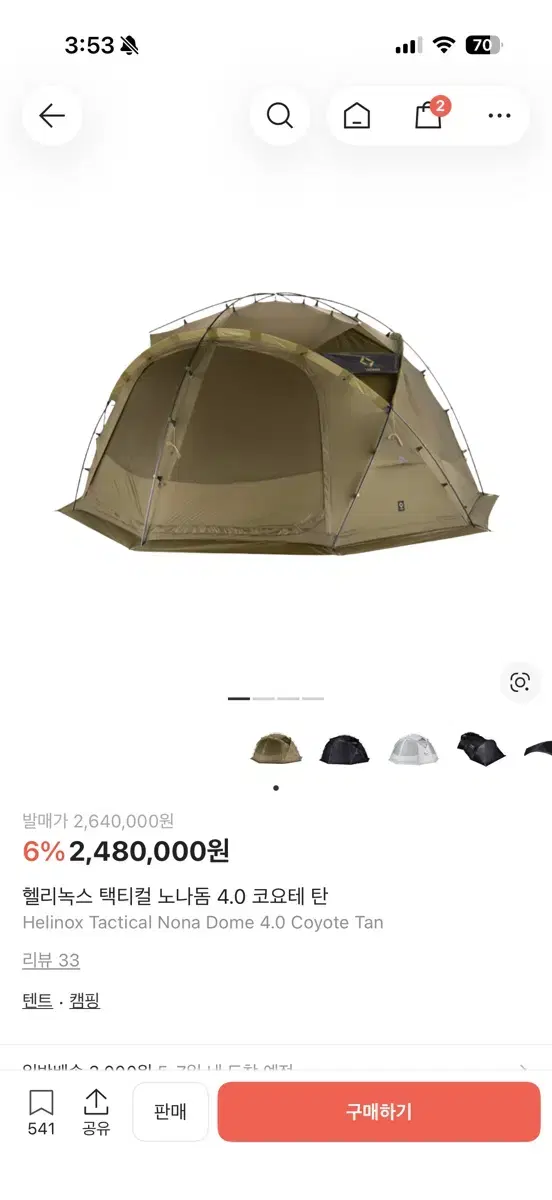Go to the home icon
The height and width of the screenshot is (1200, 552).
(x=357, y=116)
